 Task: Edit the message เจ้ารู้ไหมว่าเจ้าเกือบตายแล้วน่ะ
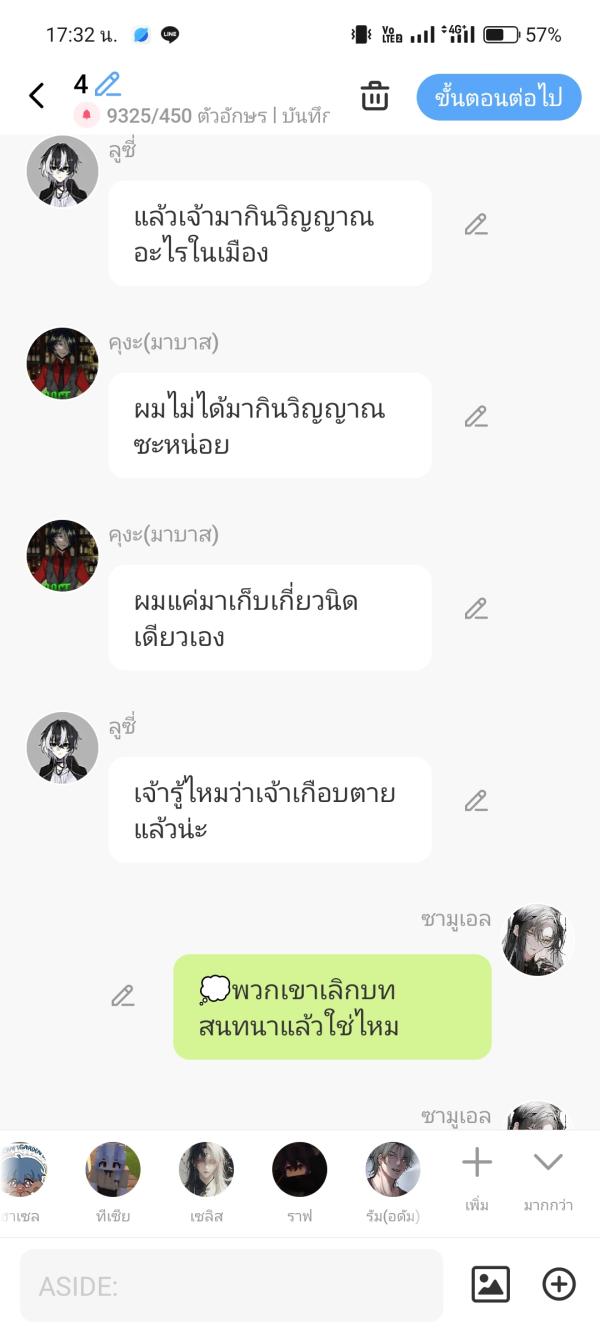coord(476,801)
